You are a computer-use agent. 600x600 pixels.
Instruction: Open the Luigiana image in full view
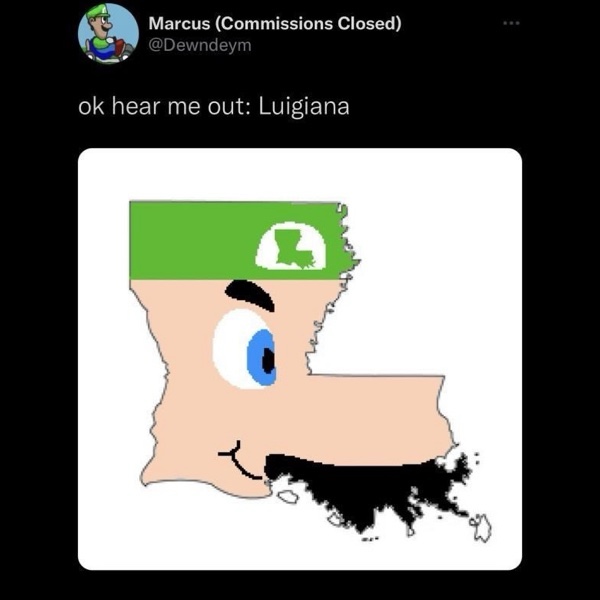coord(300,358)
